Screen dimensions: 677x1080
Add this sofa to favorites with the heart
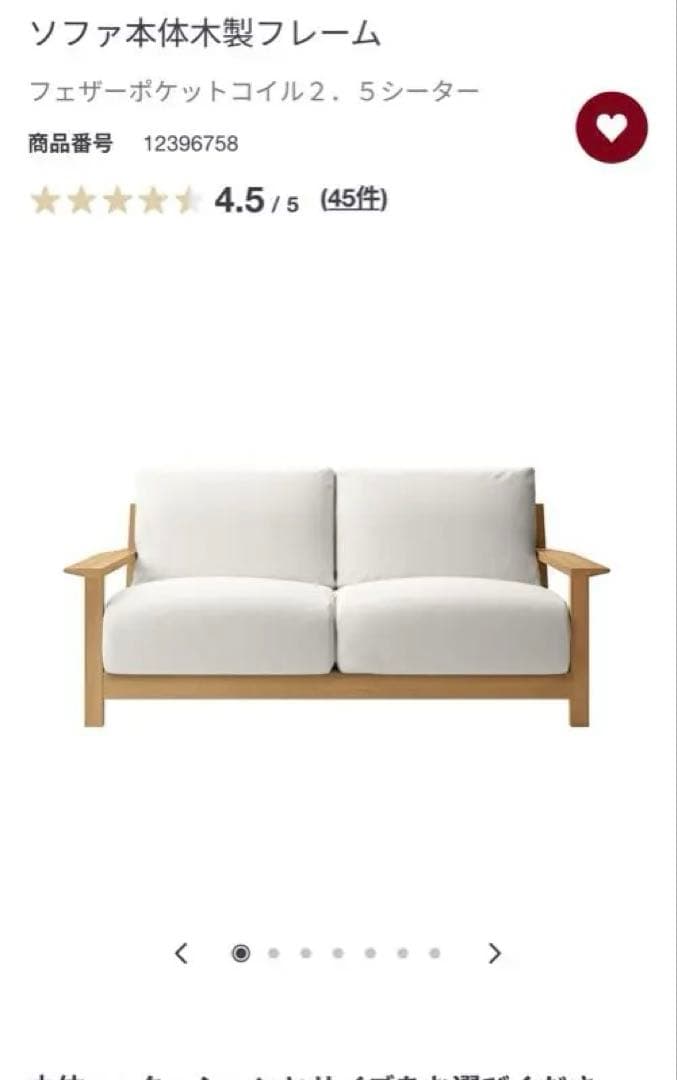611,127
